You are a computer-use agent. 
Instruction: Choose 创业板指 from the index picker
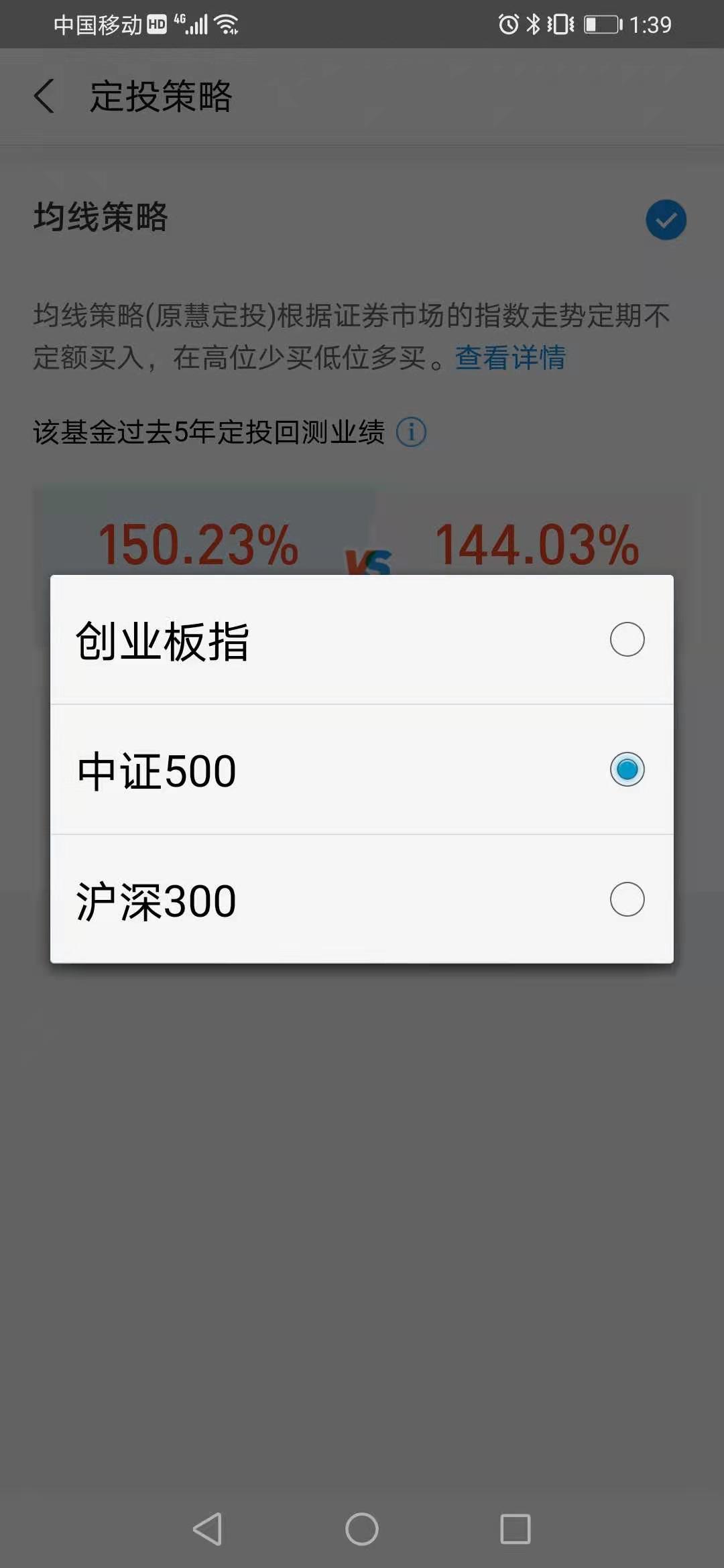[268, 639]
